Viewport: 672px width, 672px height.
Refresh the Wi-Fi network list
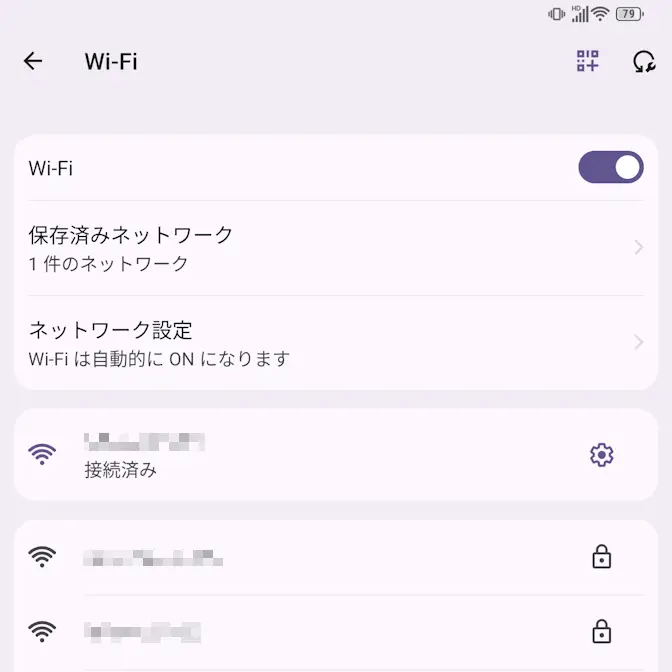(644, 62)
